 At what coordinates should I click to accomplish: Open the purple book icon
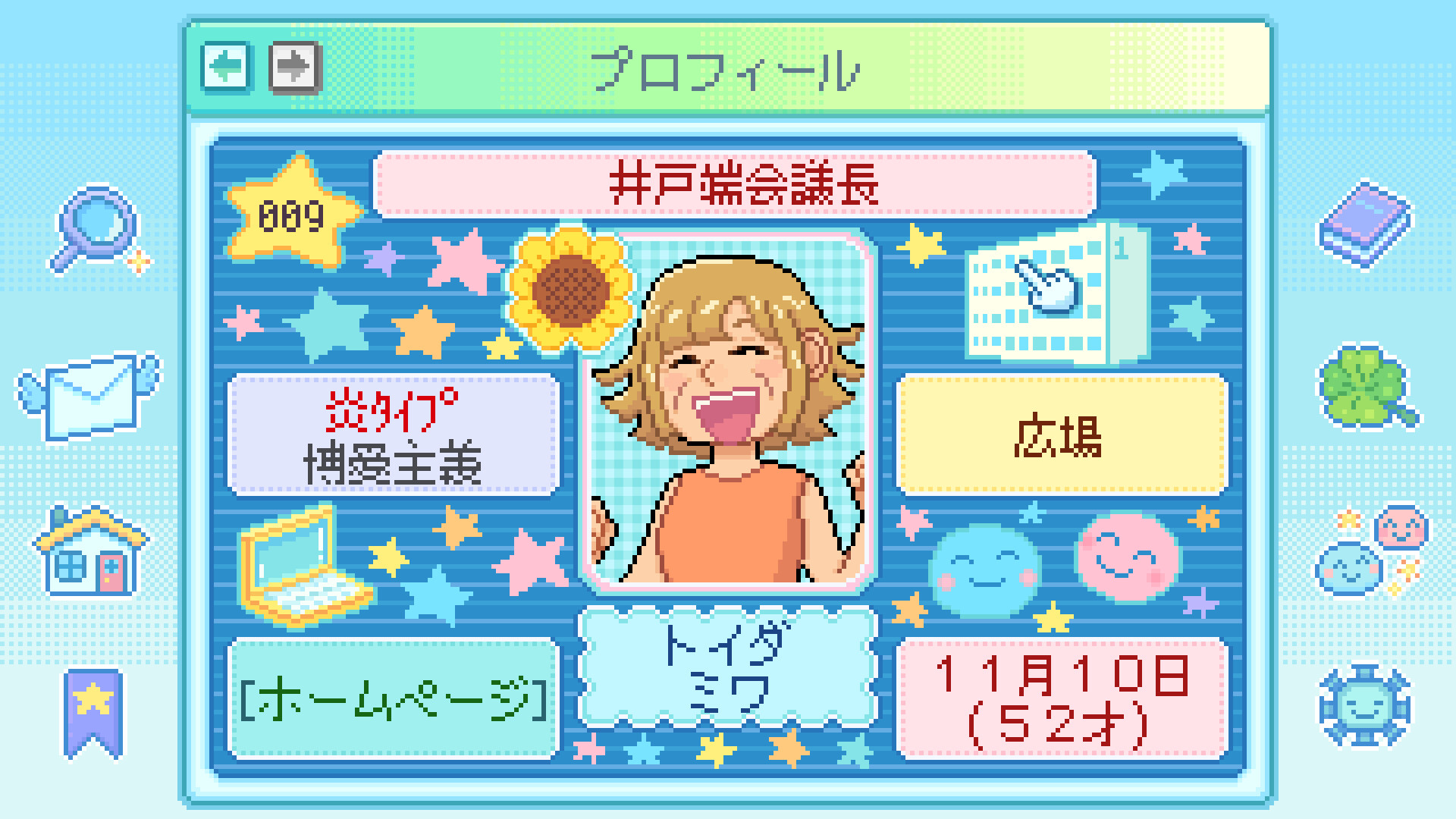1366,224
